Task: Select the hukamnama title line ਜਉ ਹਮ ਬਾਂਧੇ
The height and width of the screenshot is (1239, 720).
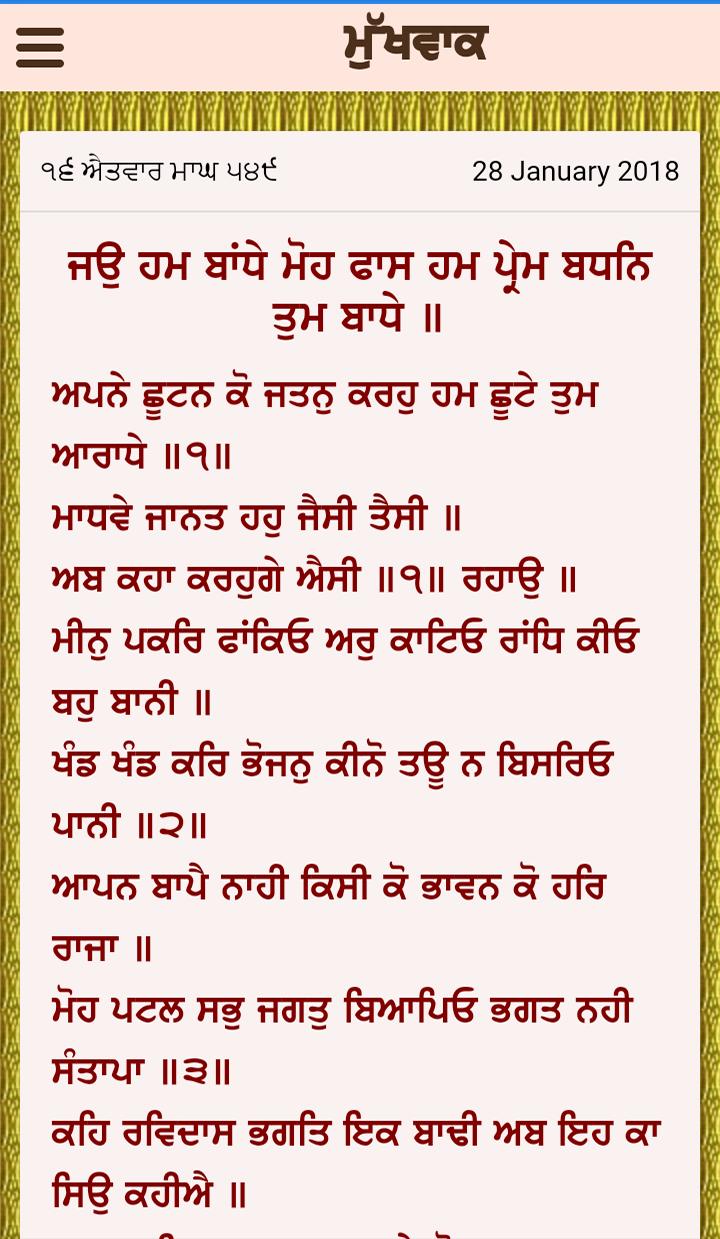Action: point(360,287)
